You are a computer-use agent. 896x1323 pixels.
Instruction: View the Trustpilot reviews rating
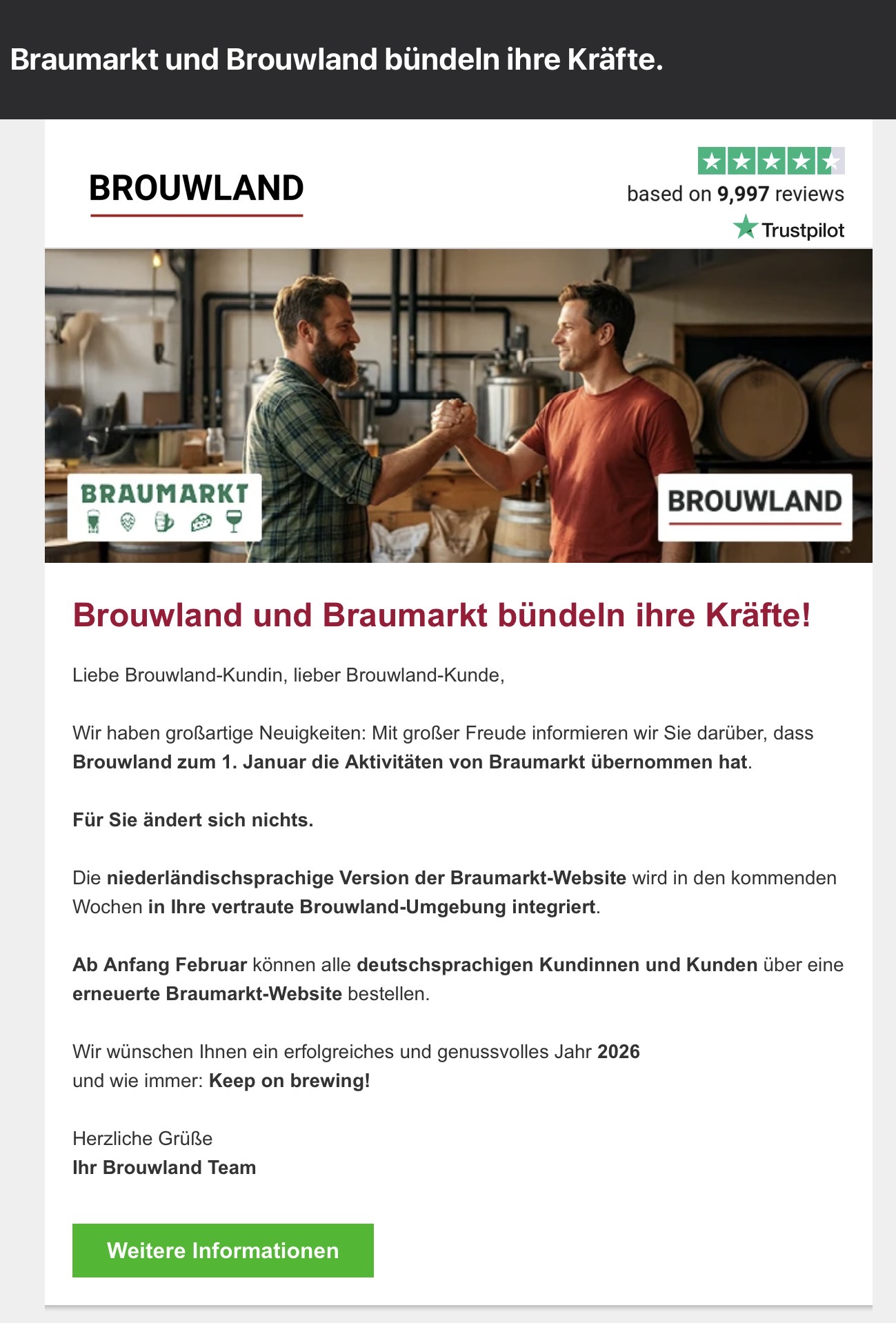(770, 161)
